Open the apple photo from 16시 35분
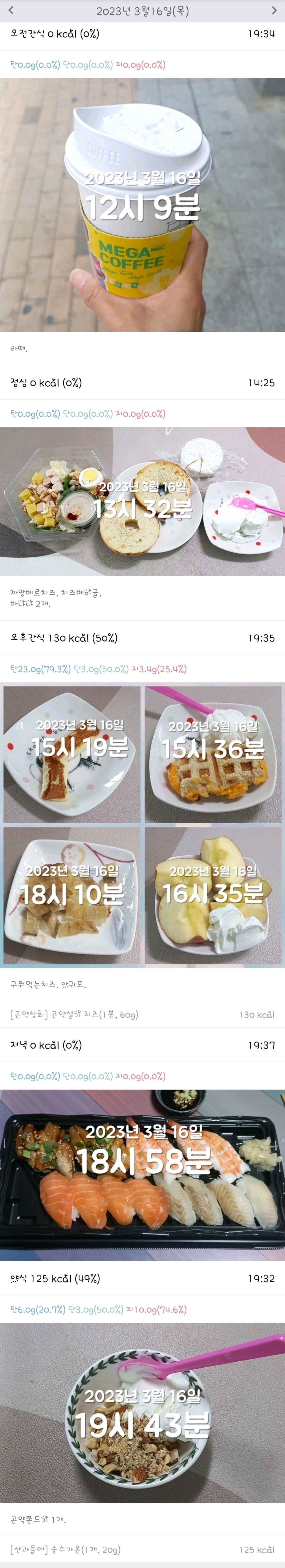 tap(213, 895)
